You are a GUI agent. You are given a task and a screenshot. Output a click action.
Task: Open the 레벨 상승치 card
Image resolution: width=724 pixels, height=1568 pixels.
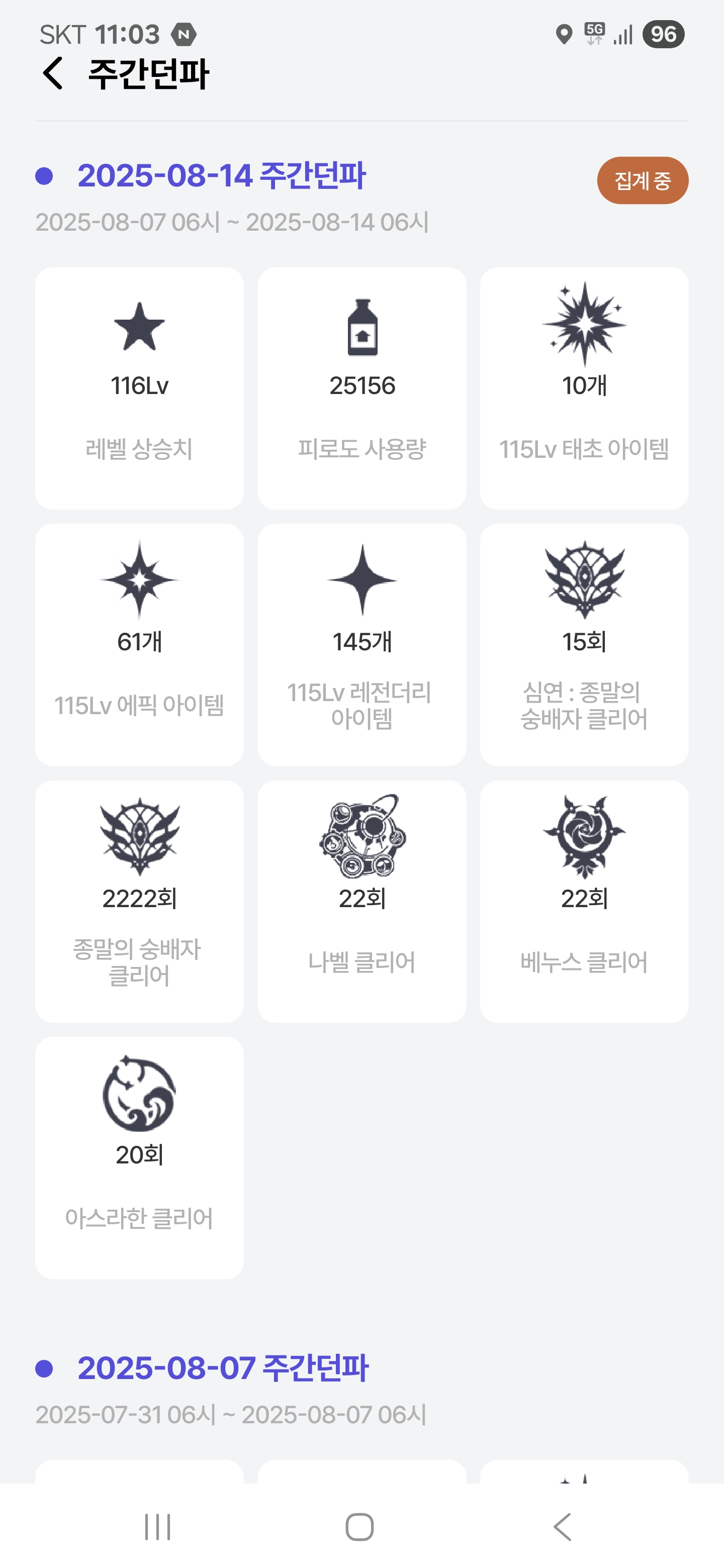139,388
